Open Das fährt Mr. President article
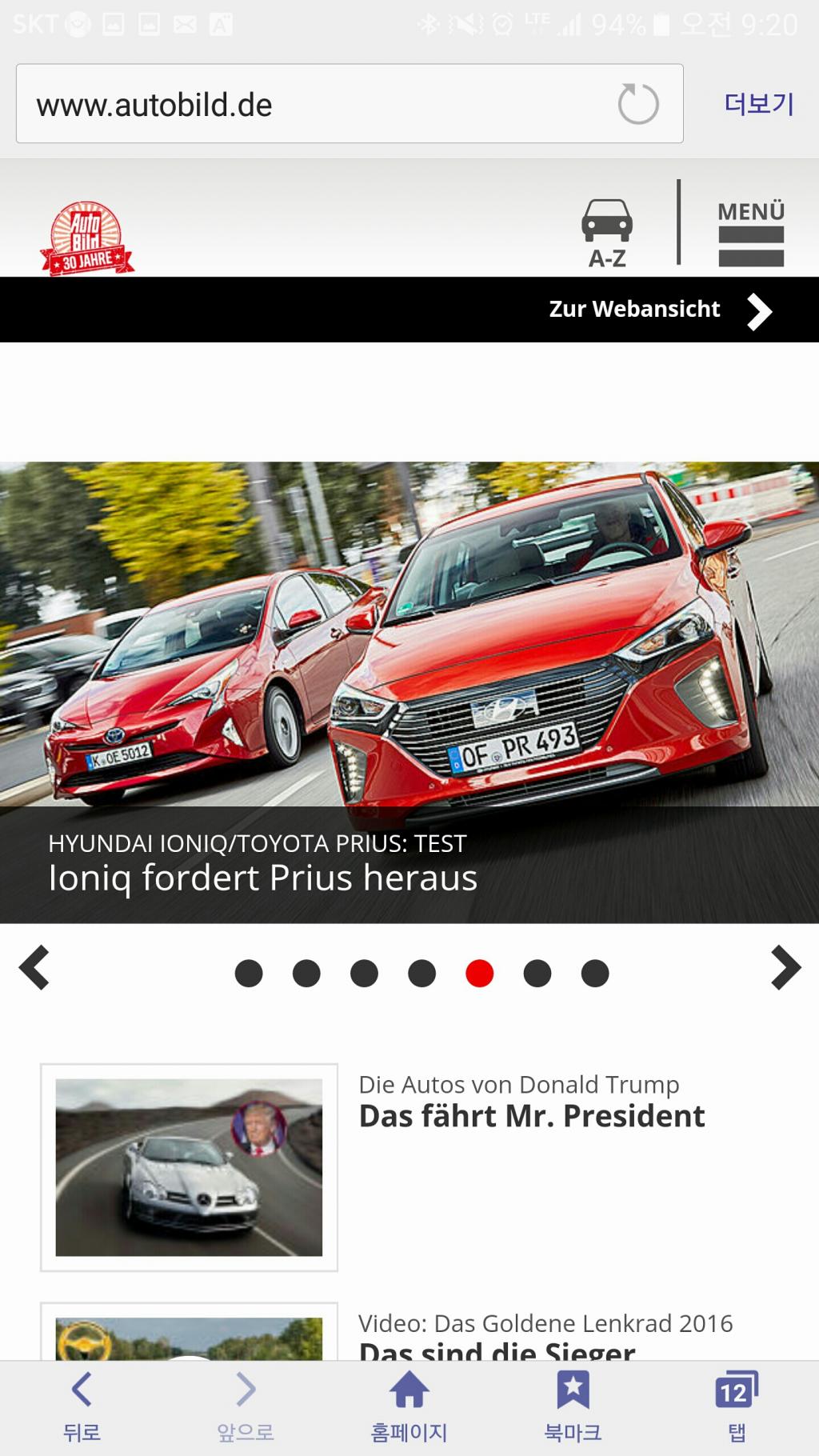 531,1115
